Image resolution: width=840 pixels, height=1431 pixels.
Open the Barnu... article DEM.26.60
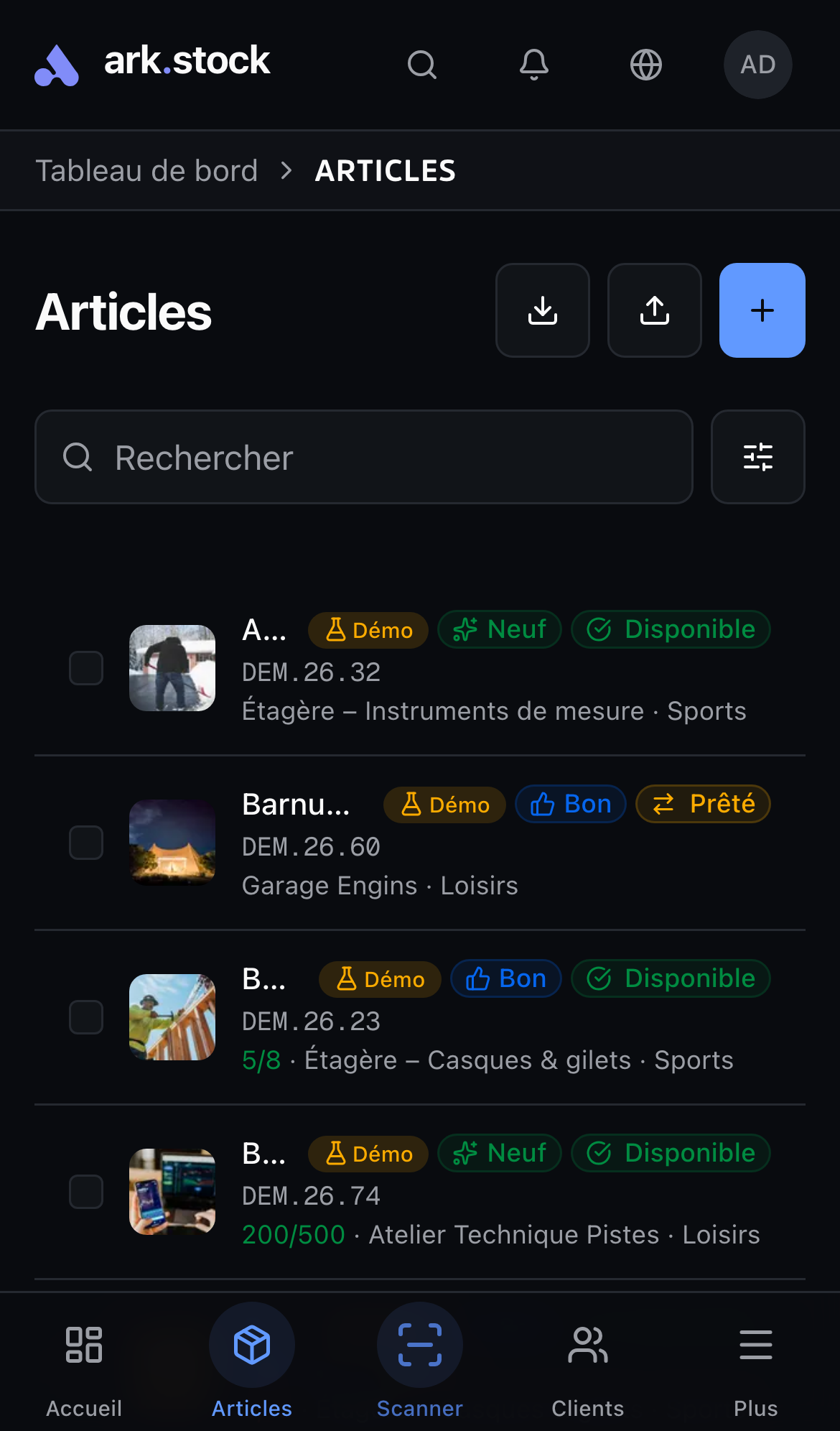[296, 805]
